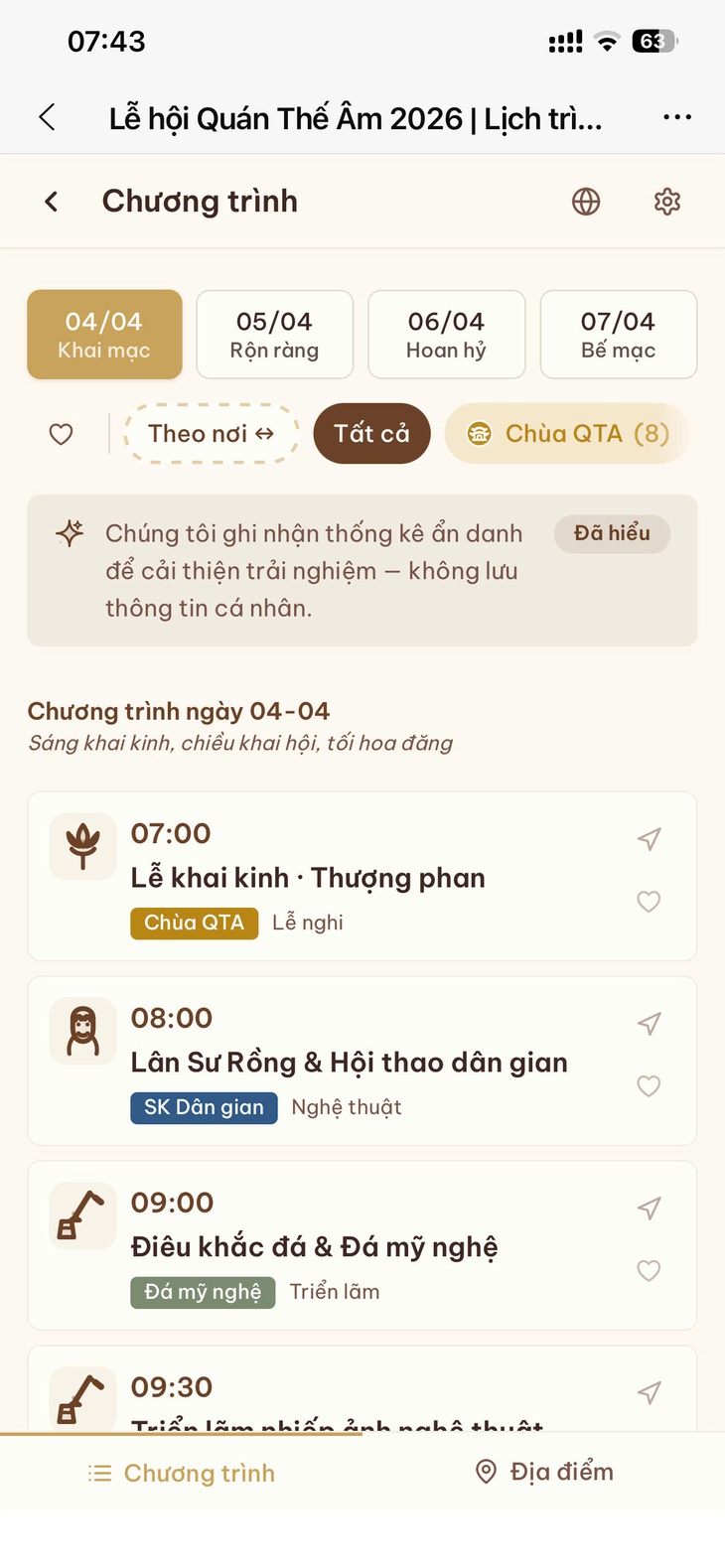Share the Lễ khai kinh event via send arrow
725x1568 pixels.
click(x=649, y=838)
